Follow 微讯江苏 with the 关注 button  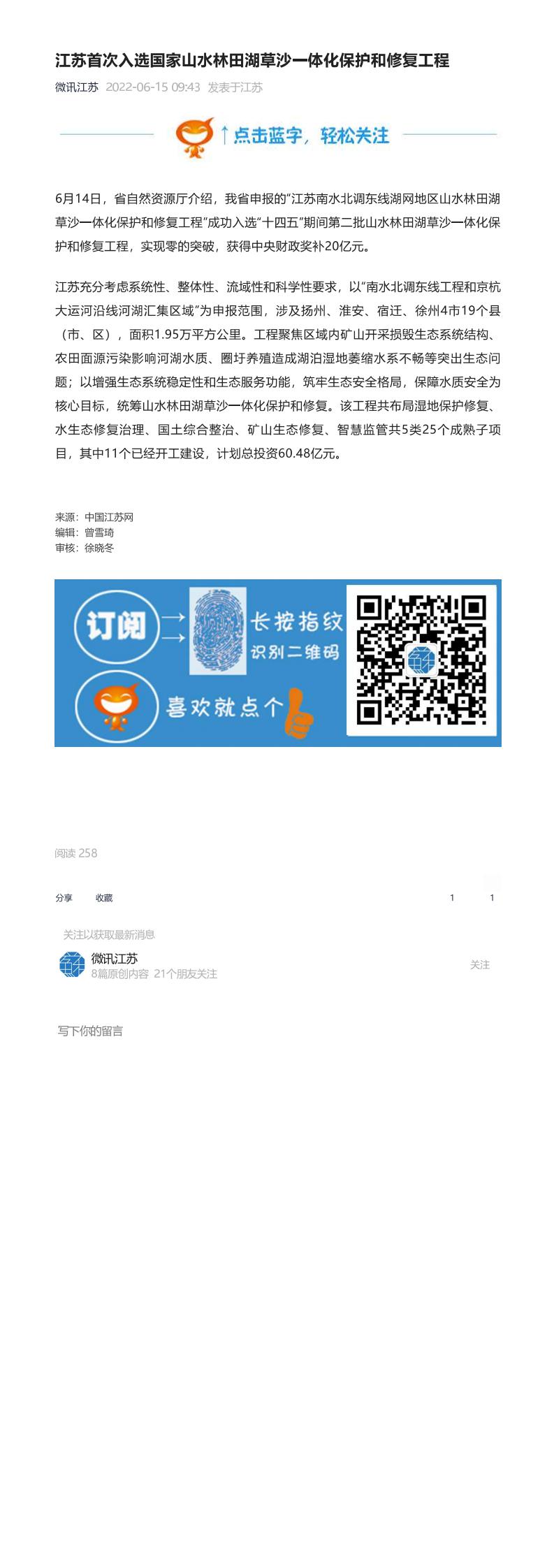point(479,965)
